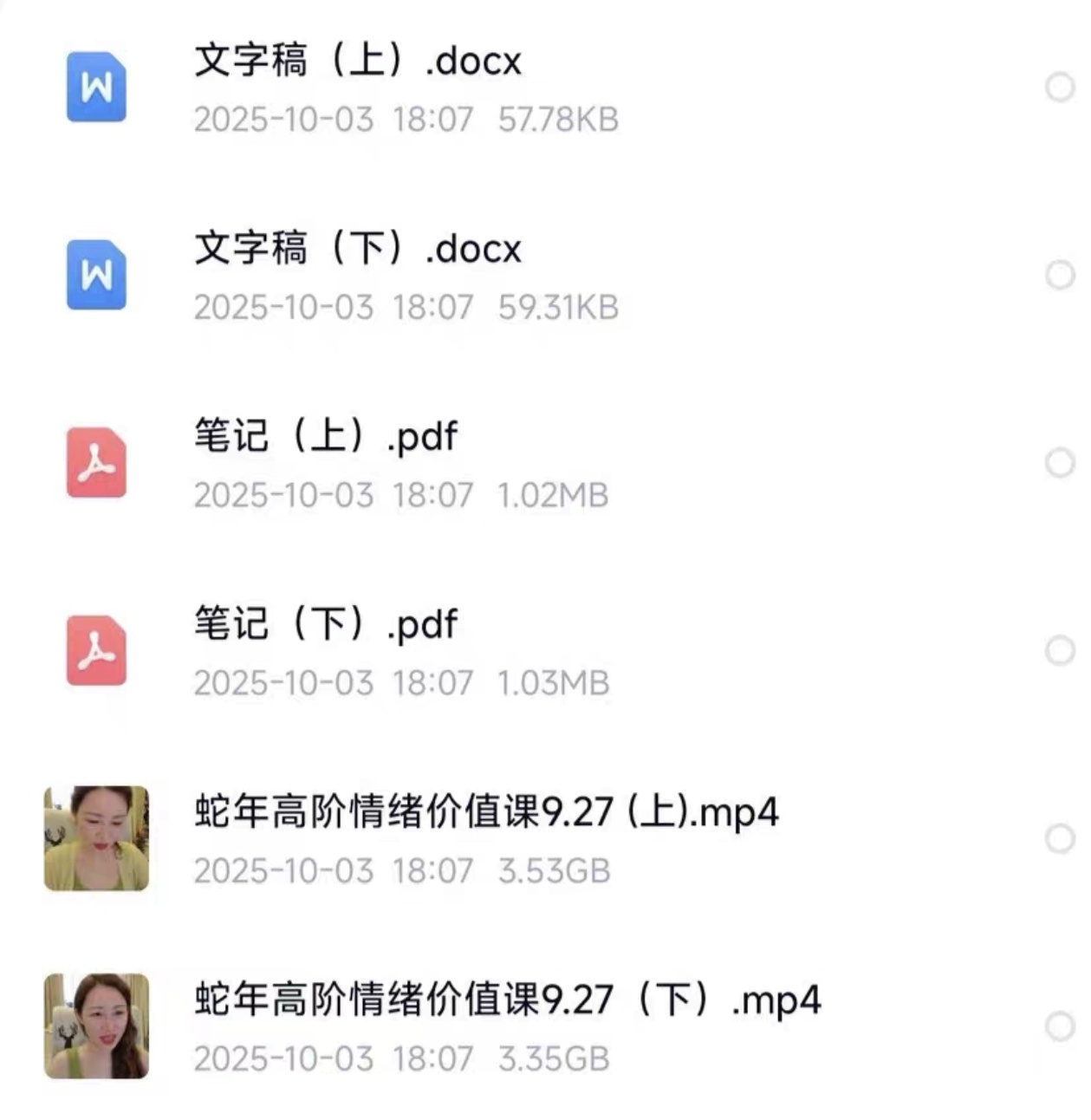Viewport: 1091px width, 1120px height.
Task: Open the document 笔记（上）.pdf
Action: pyautogui.click(x=326, y=437)
